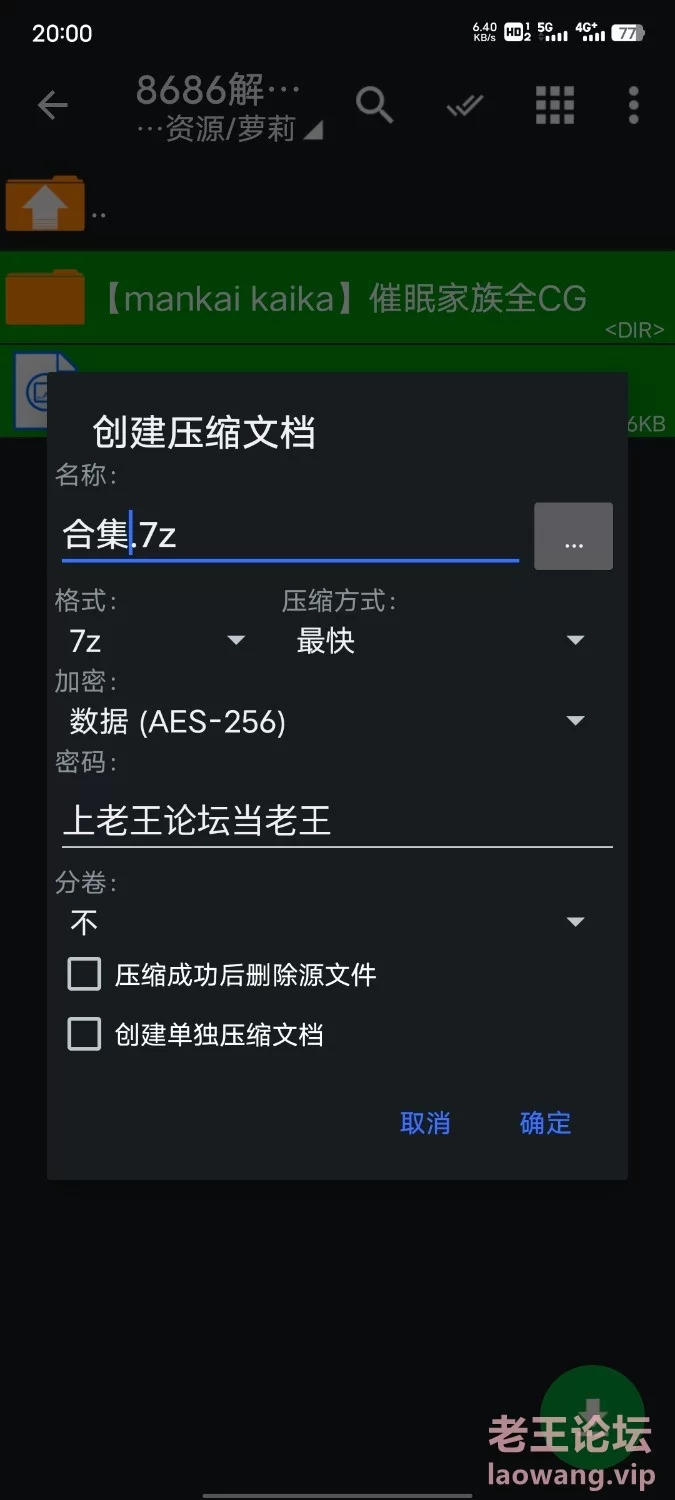The height and width of the screenshot is (1500, 675).
Task: Expand the 分卷 dropdown showing 不
Action: pyautogui.click(x=327, y=921)
